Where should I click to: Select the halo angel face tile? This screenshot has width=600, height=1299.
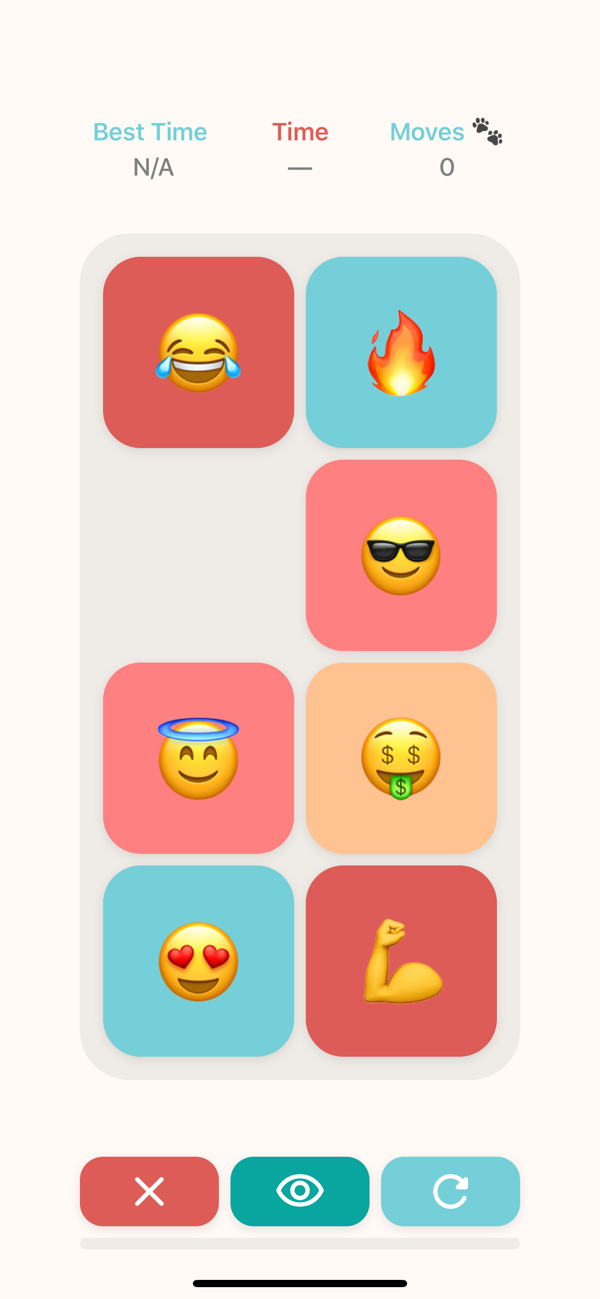(x=198, y=758)
